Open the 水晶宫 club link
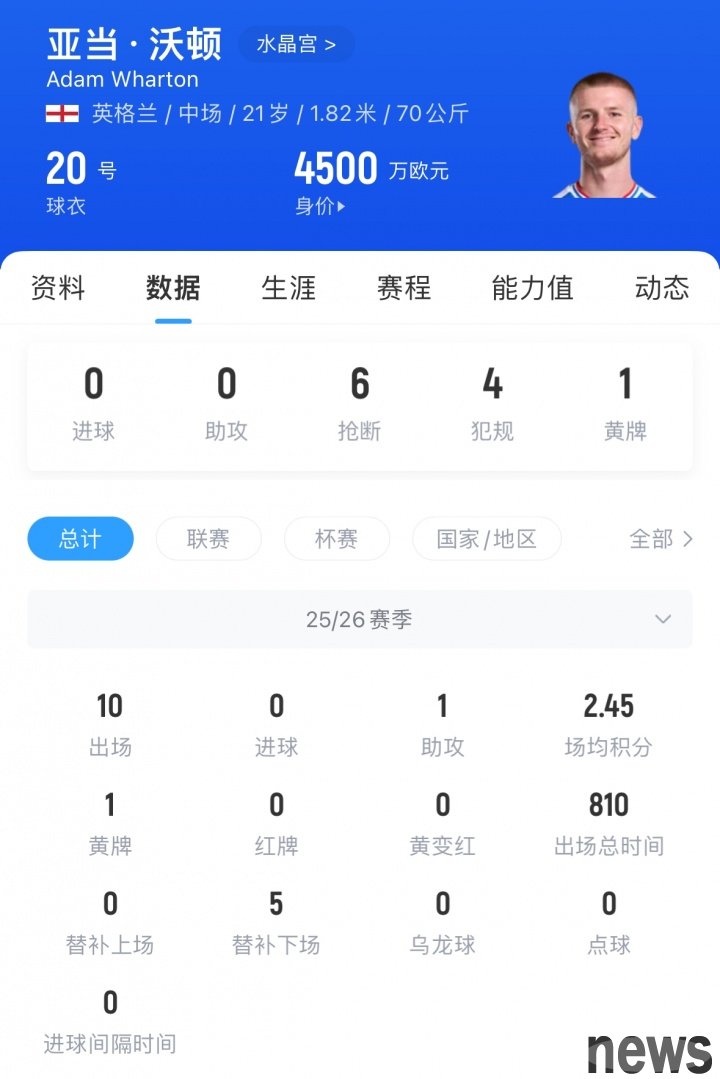The width and height of the screenshot is (720, 1079). point(296,45)
